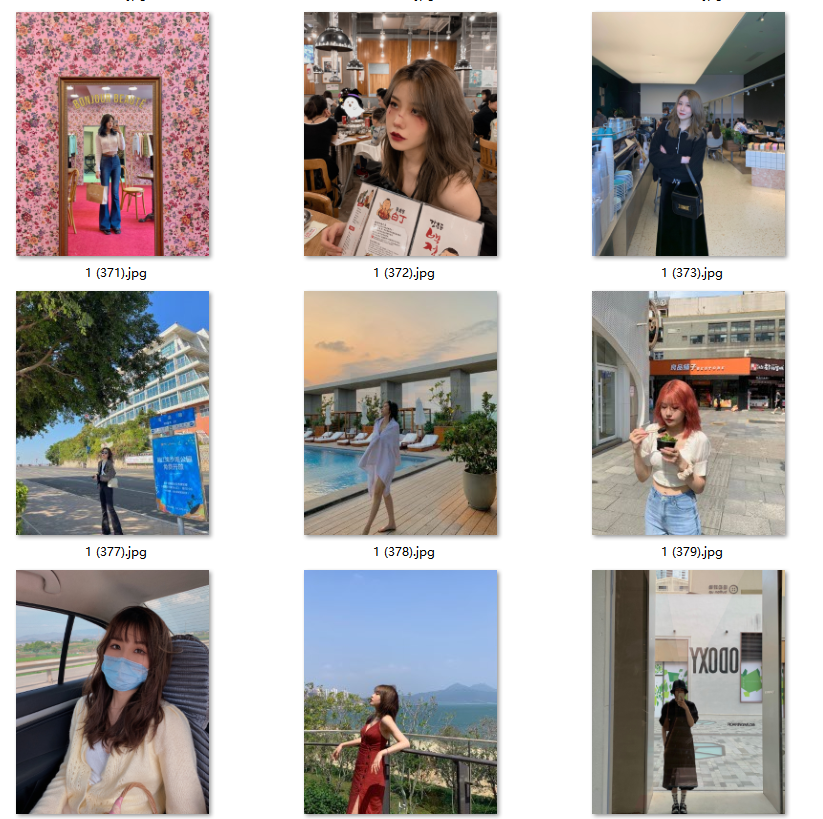
Task: Open the thumbnail 1 (377).jpg
Action: [x=113, y=413]
